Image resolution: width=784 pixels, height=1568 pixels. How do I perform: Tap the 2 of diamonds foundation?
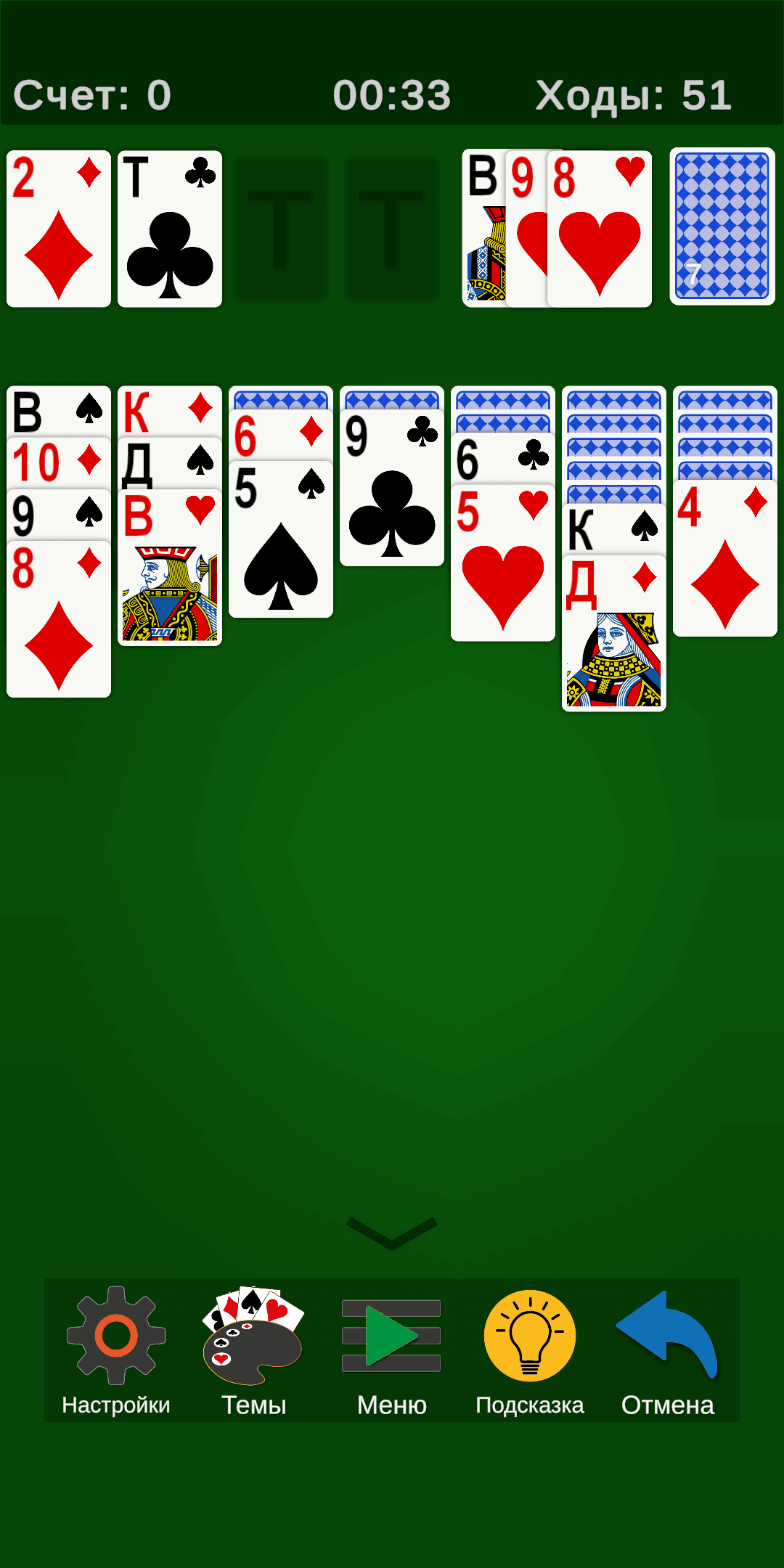[59, 229]
